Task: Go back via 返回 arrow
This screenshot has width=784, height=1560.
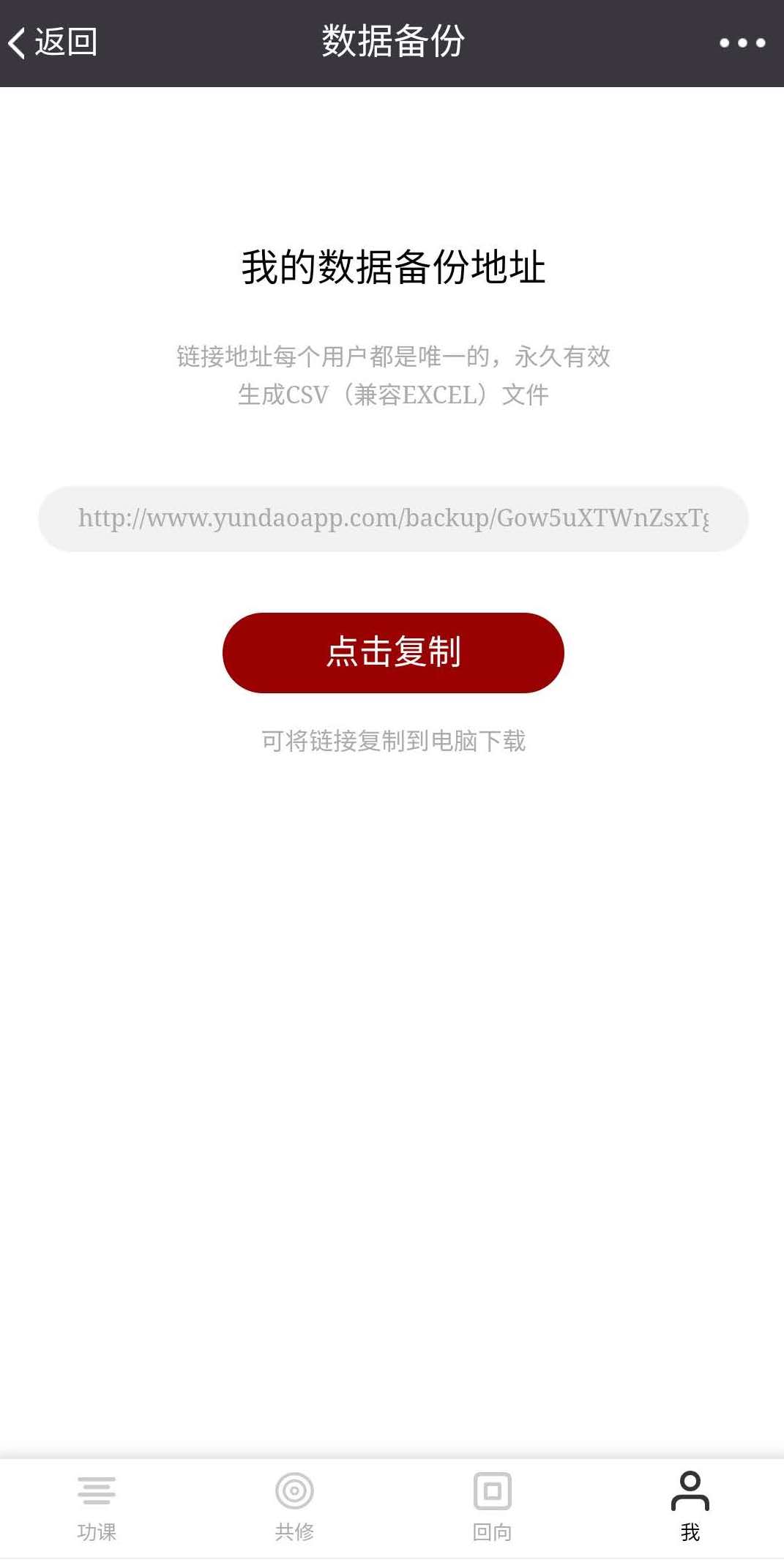Action: pyautogui.click(x=51, y=42)
